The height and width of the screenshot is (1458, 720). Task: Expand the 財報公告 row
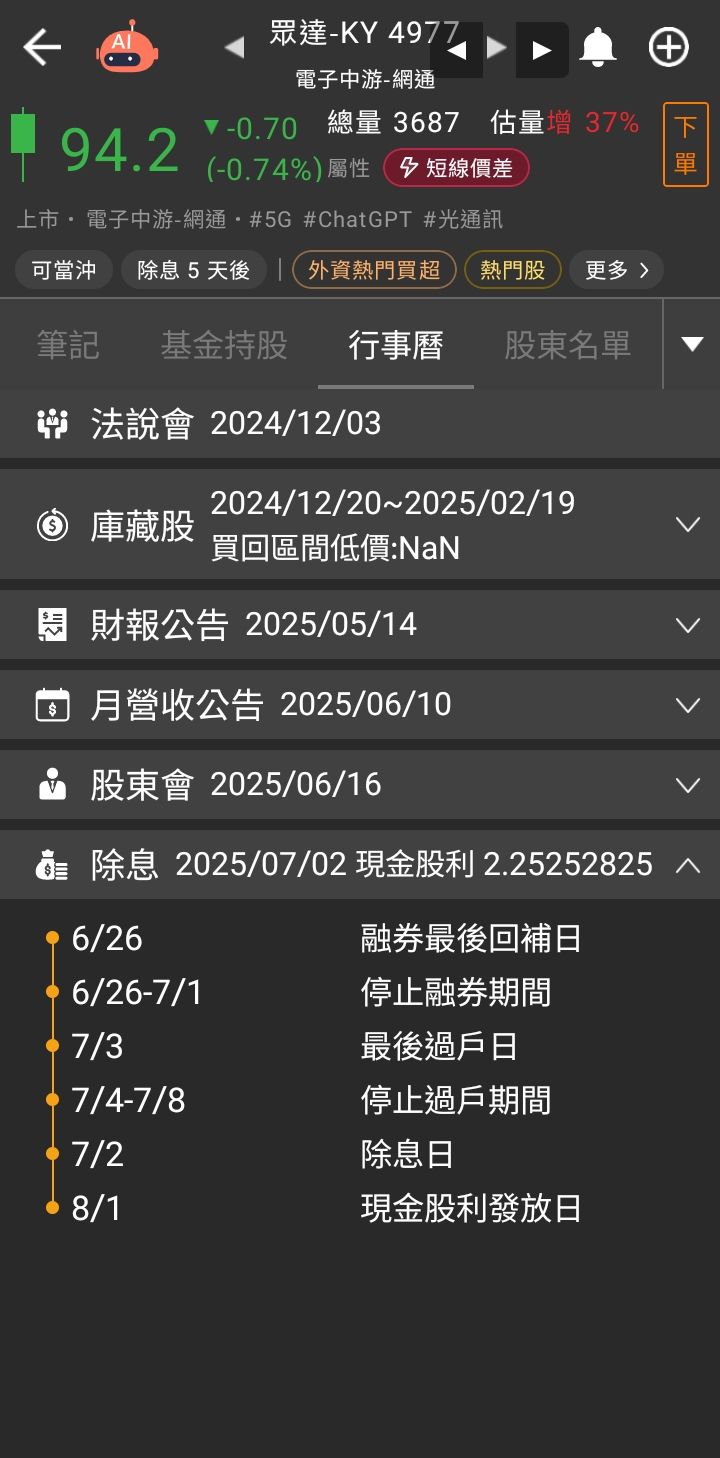pyautogui.click(x=687, y=624)
